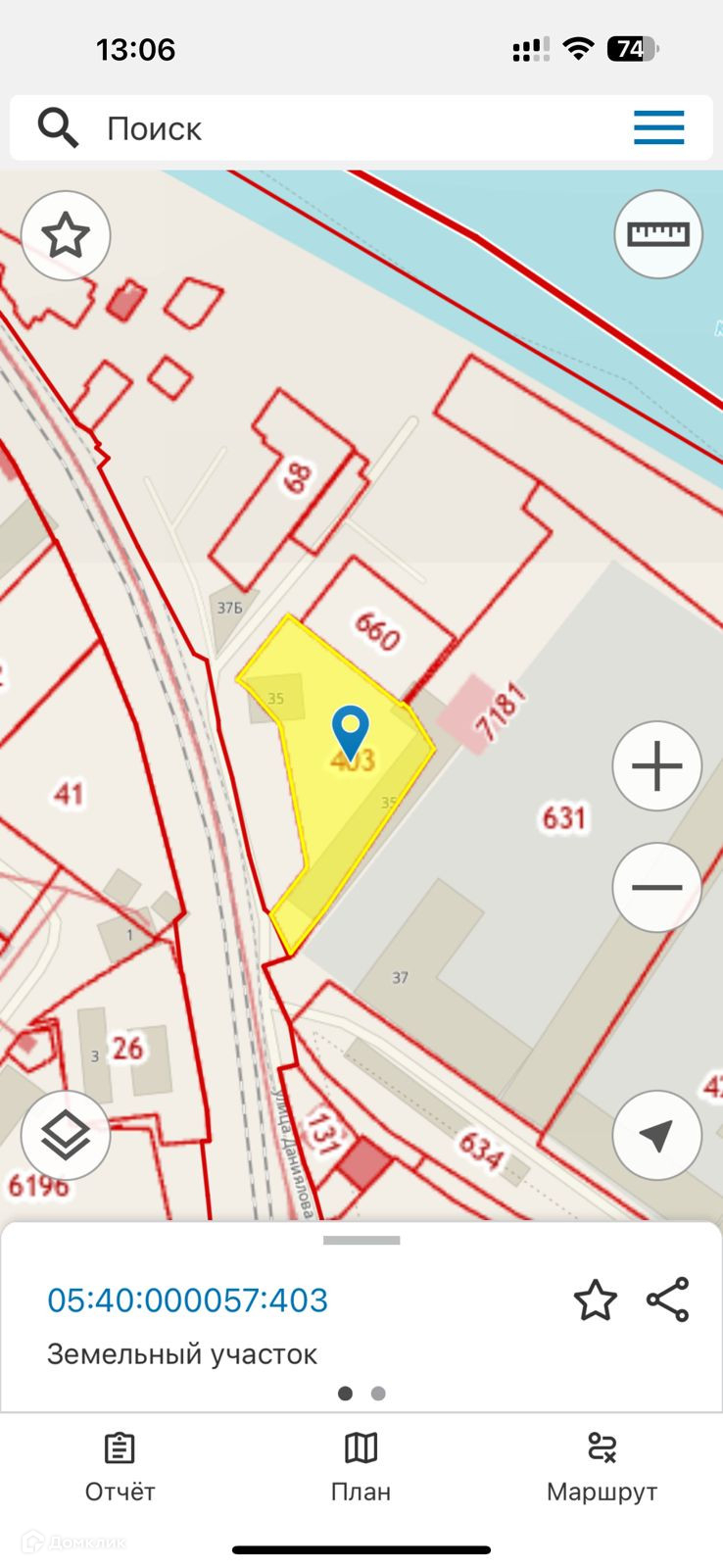Open cadastral number 05:40:000057:403 details

[x=187, y=1300]
